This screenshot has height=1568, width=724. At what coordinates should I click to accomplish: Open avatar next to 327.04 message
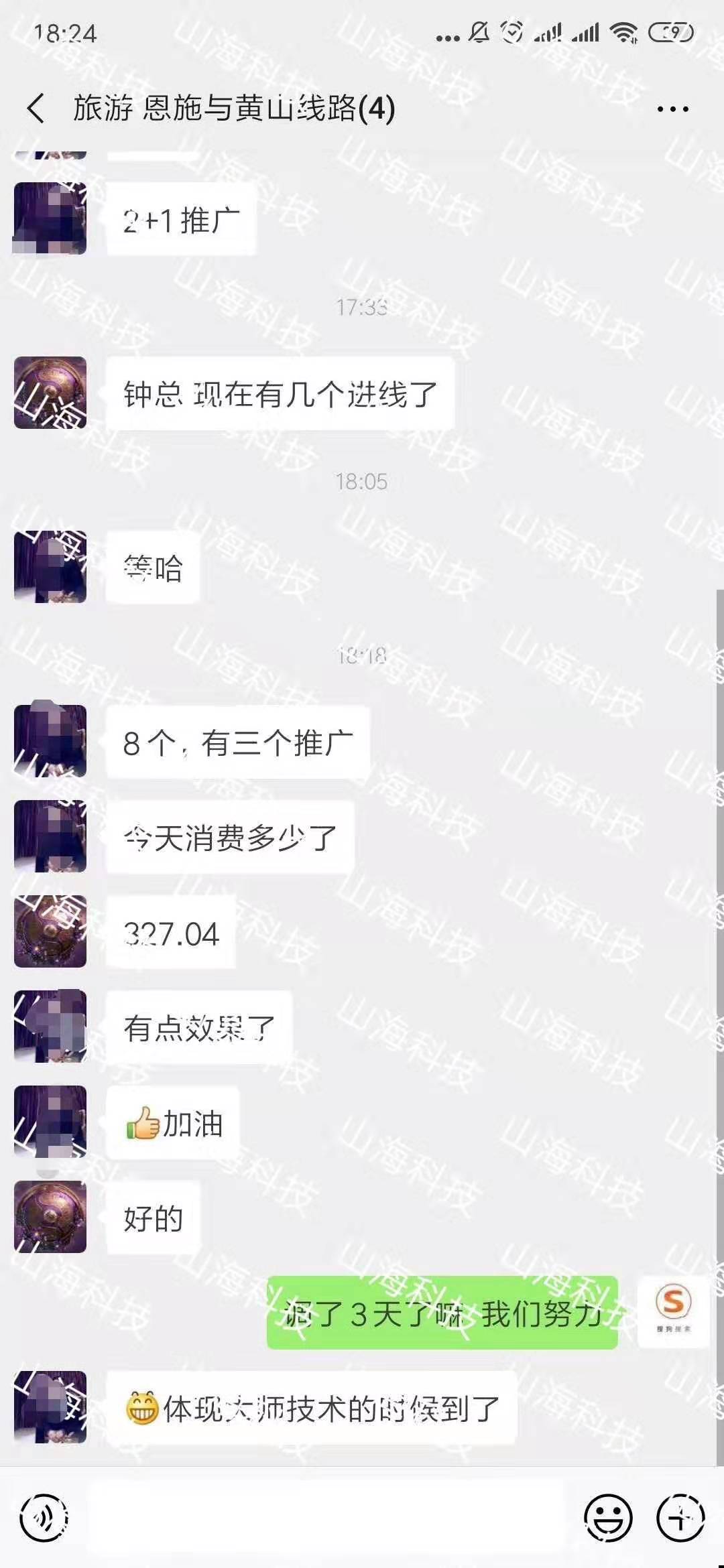click(x=50, y=931)
